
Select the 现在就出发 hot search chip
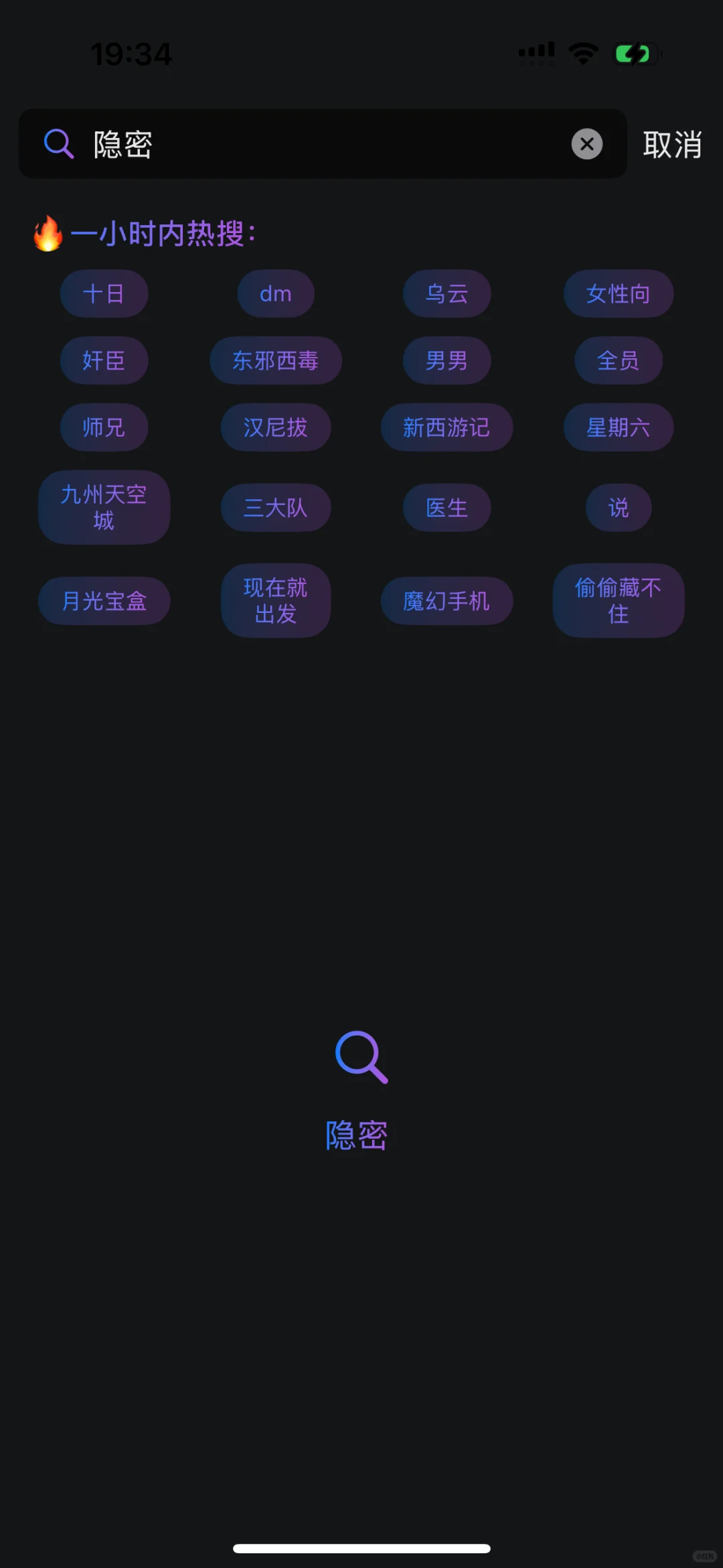pyautogui.click(x=276, y=600)
